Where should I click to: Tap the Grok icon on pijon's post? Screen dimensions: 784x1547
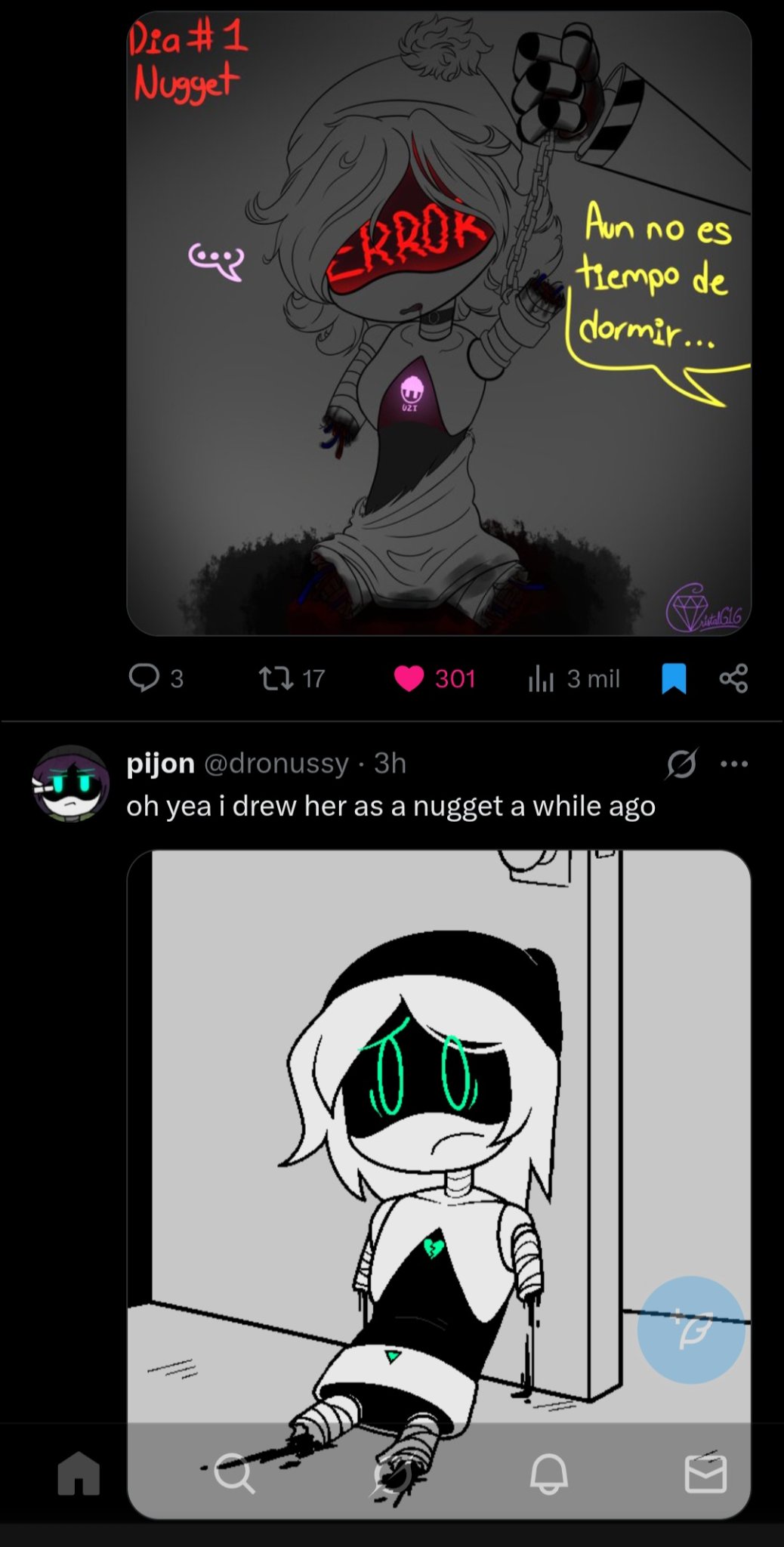pyautogui.click(x=681, y=764)
